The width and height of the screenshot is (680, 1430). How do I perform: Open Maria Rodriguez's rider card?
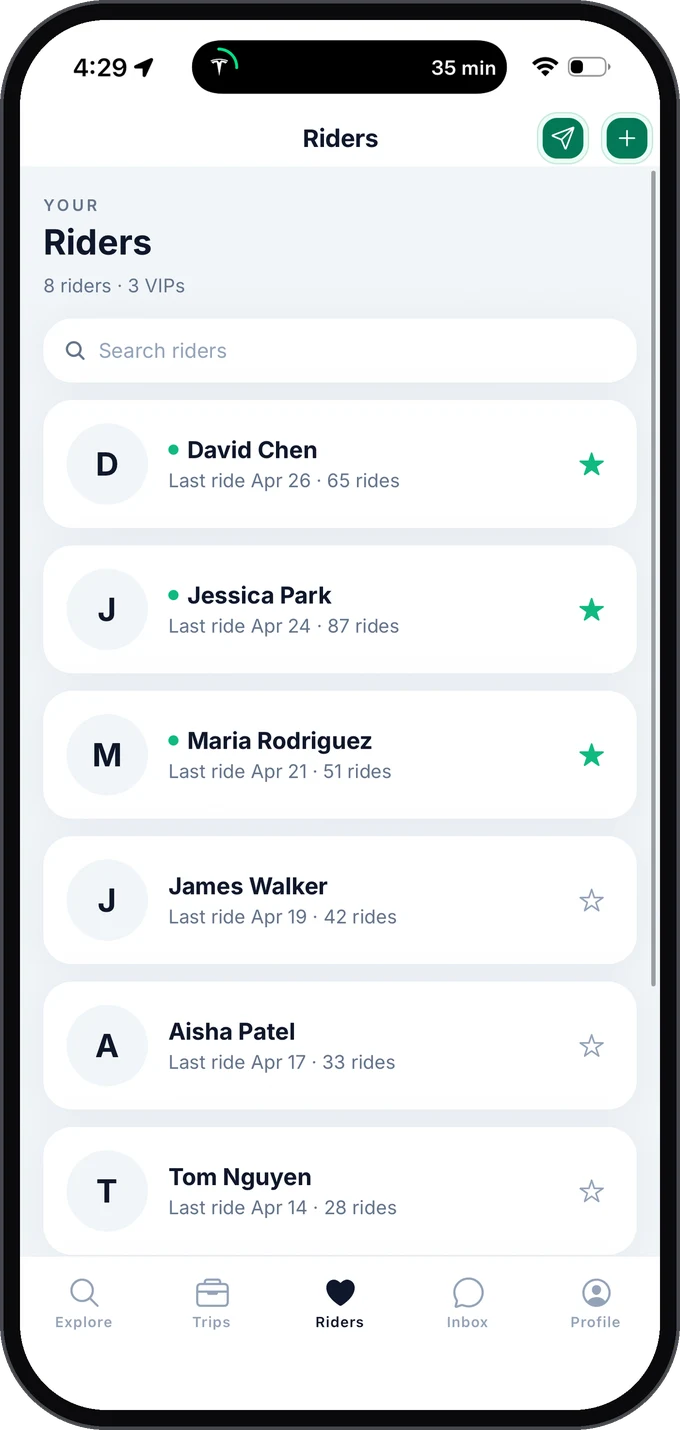pos(340,755)
